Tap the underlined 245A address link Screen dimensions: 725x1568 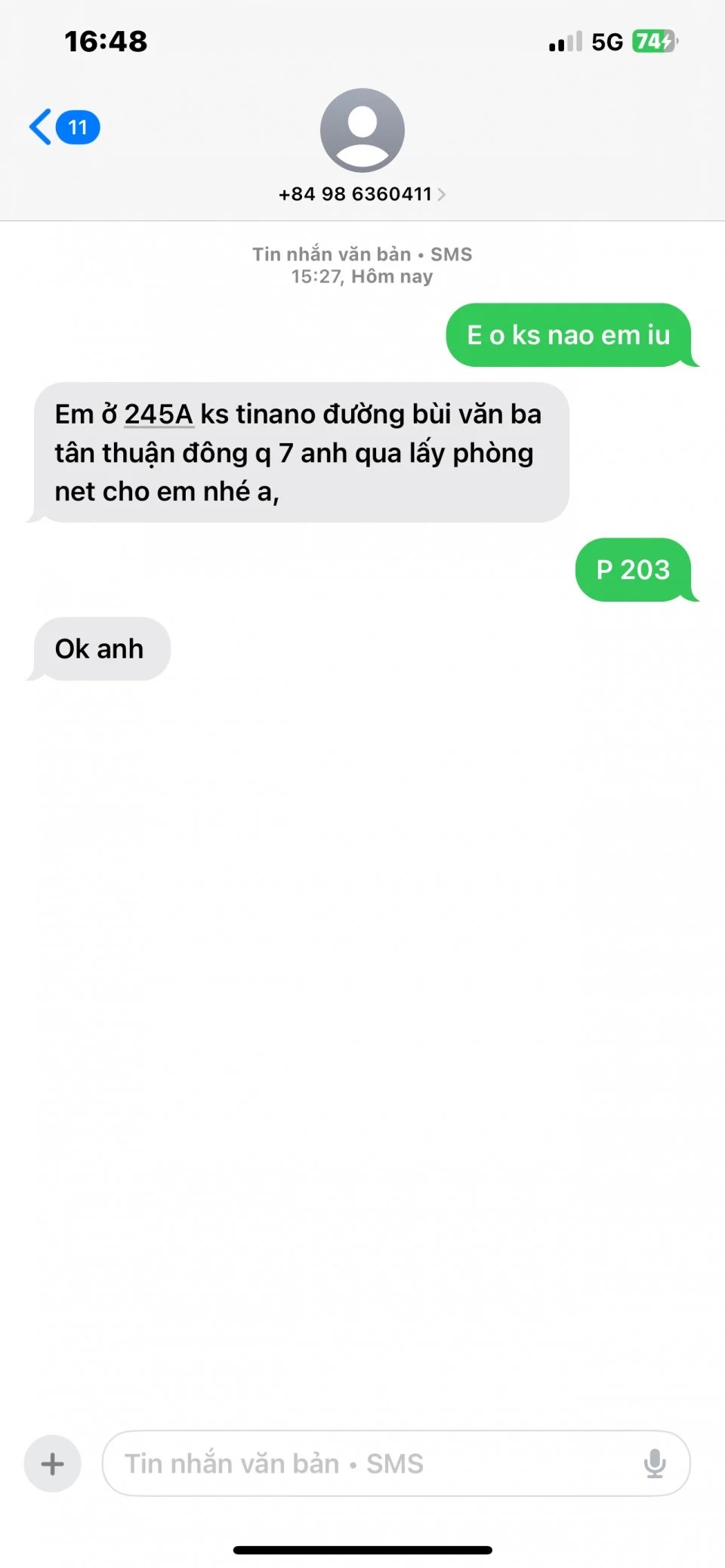[159, 414]
